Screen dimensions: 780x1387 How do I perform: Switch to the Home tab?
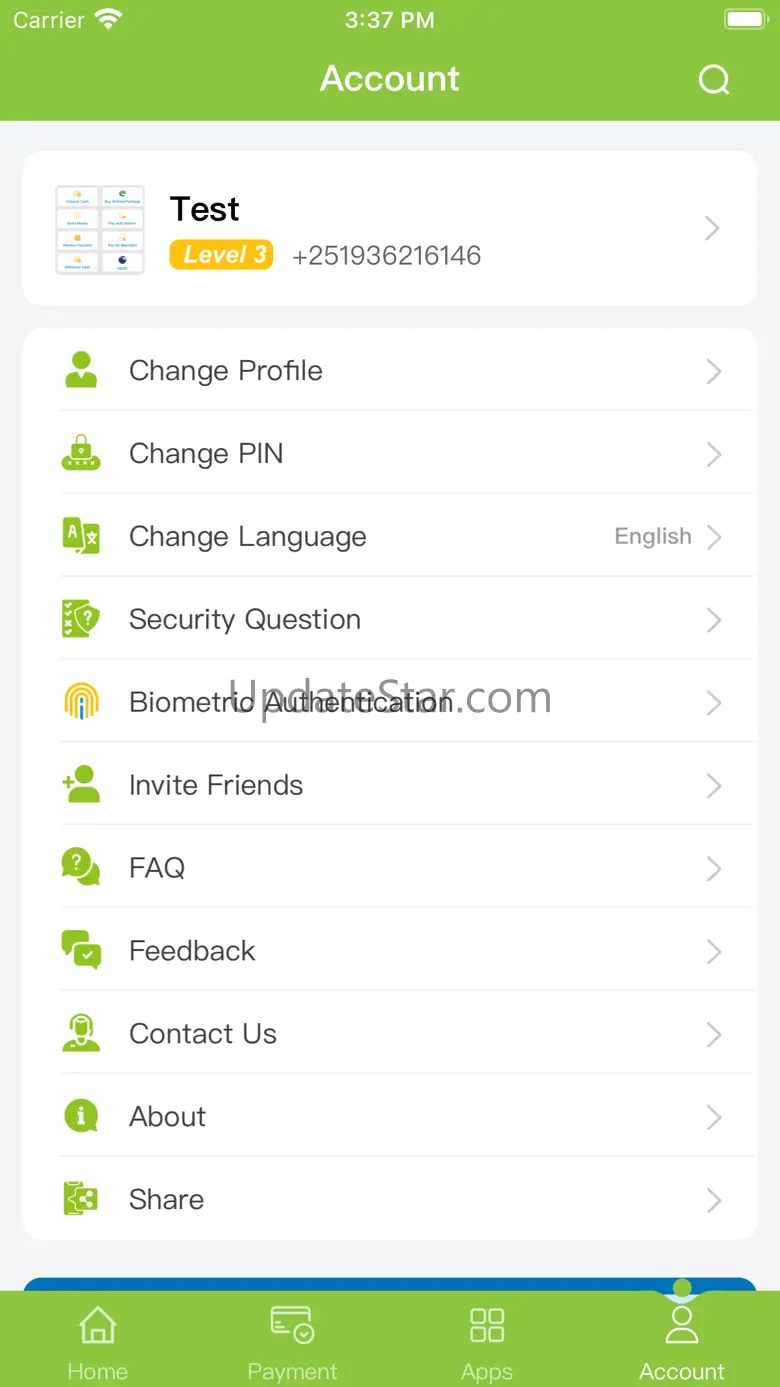click(x=98, y=1342)
